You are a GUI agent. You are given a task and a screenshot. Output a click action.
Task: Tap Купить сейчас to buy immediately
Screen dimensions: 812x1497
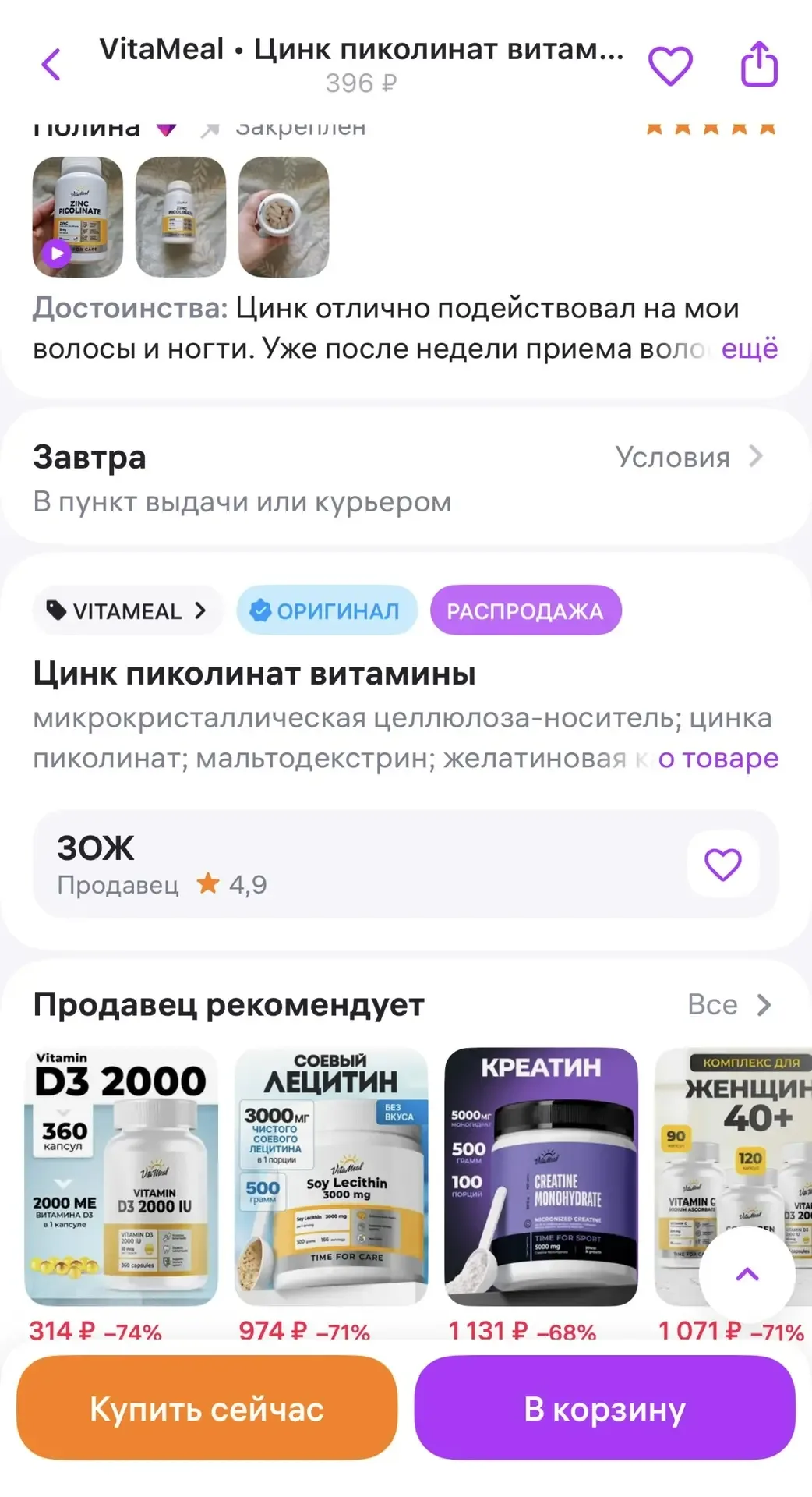(x=207, y=1409)
